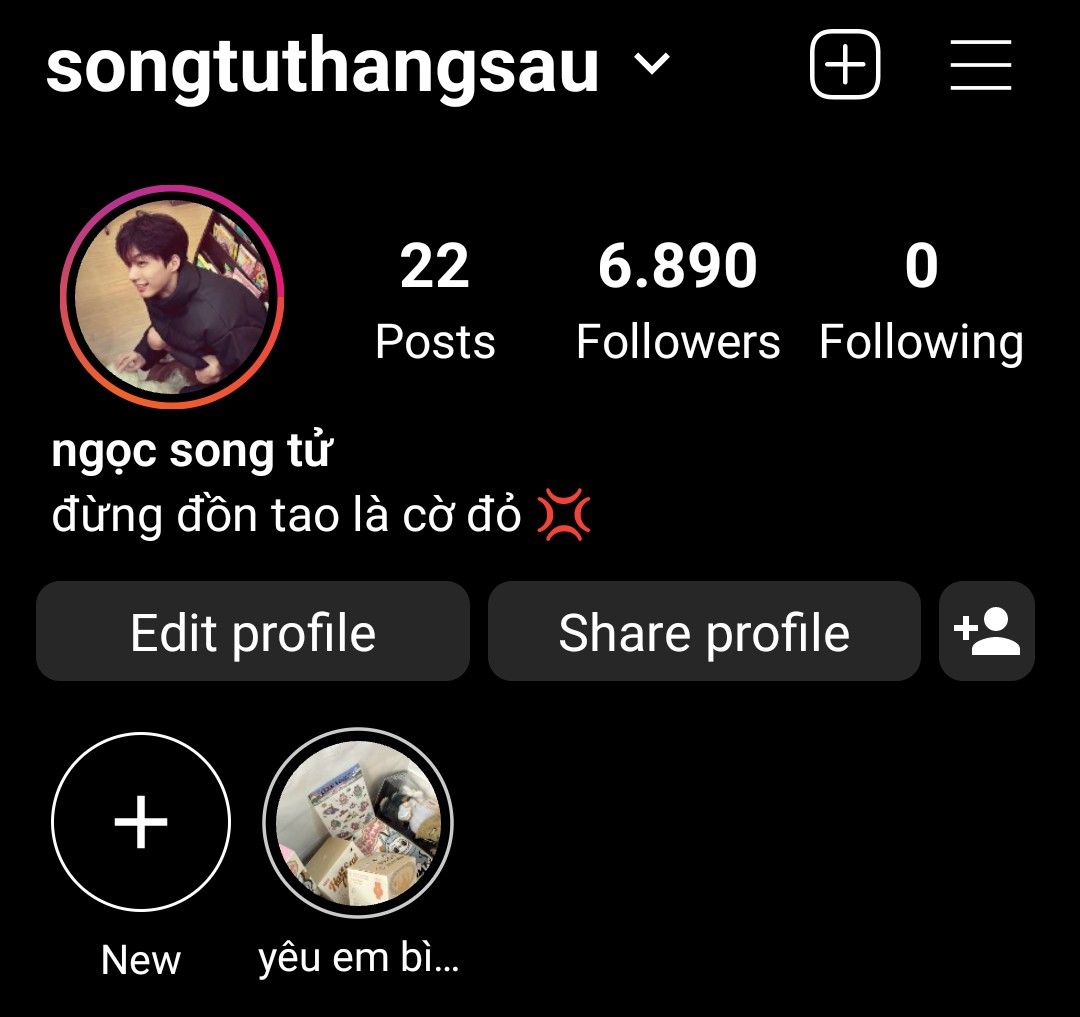View the profile picture story

[172, 296]
